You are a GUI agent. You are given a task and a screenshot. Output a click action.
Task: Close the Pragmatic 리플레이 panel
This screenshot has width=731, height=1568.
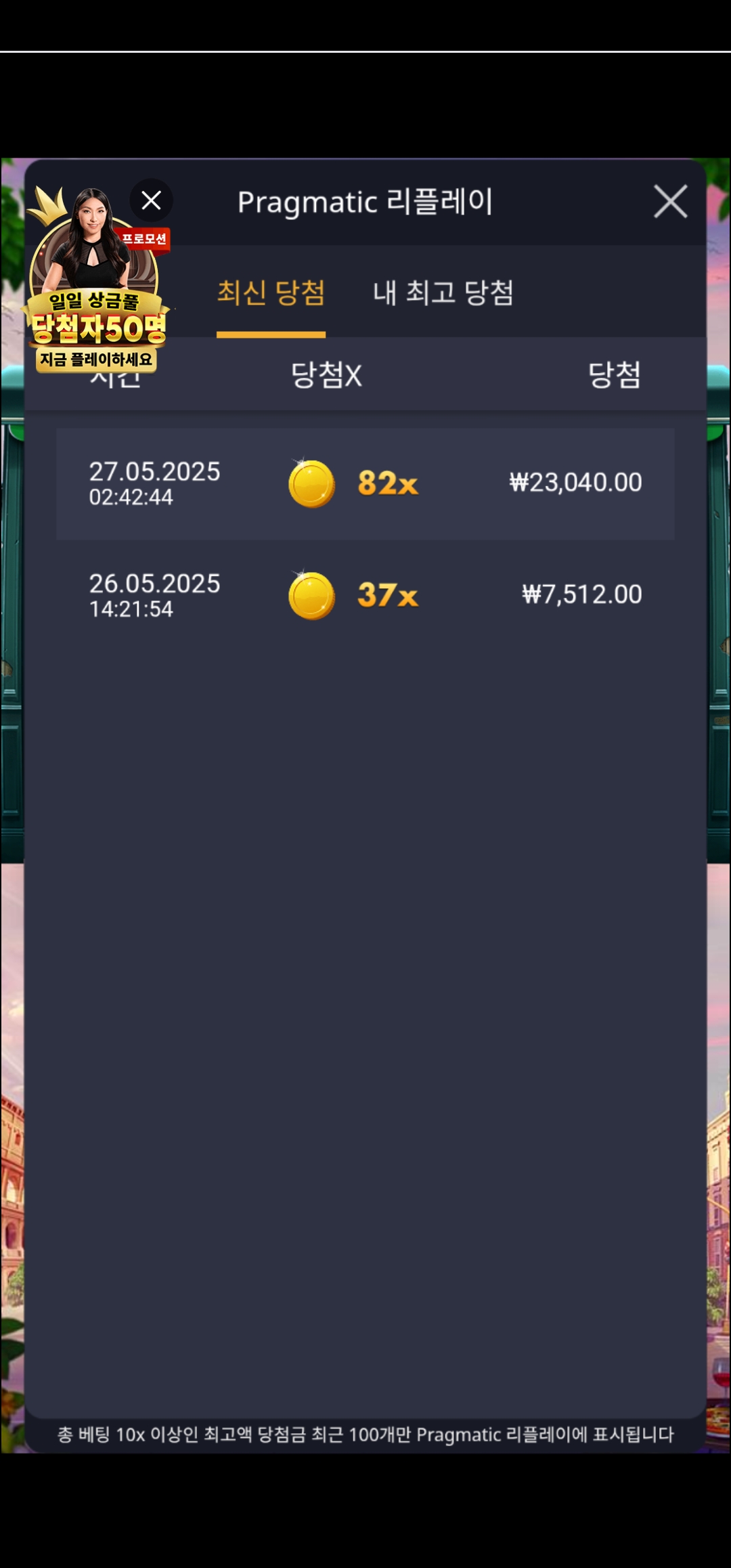pyautogui.click(x=670, y=202)
